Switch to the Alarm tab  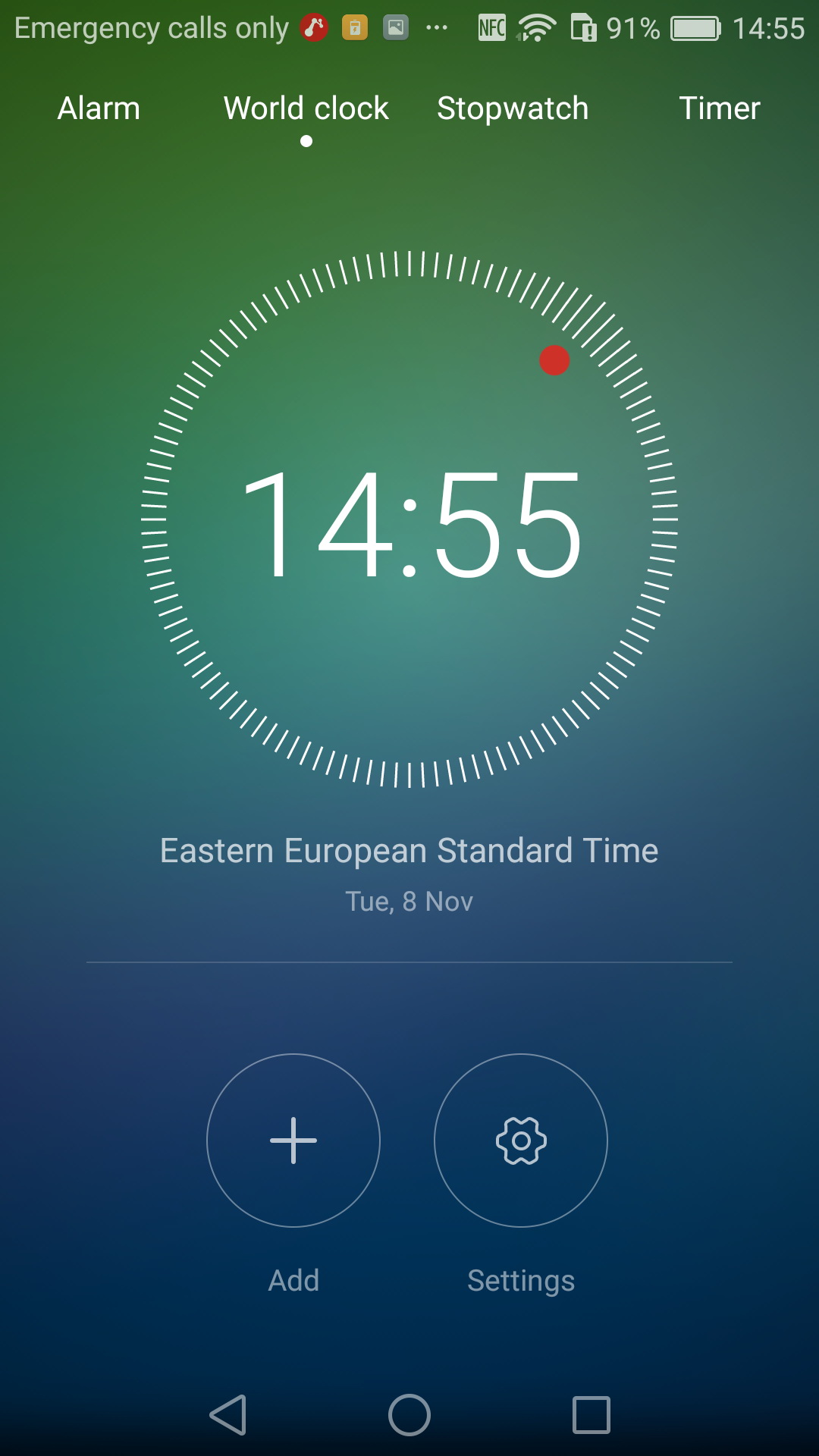99,108
